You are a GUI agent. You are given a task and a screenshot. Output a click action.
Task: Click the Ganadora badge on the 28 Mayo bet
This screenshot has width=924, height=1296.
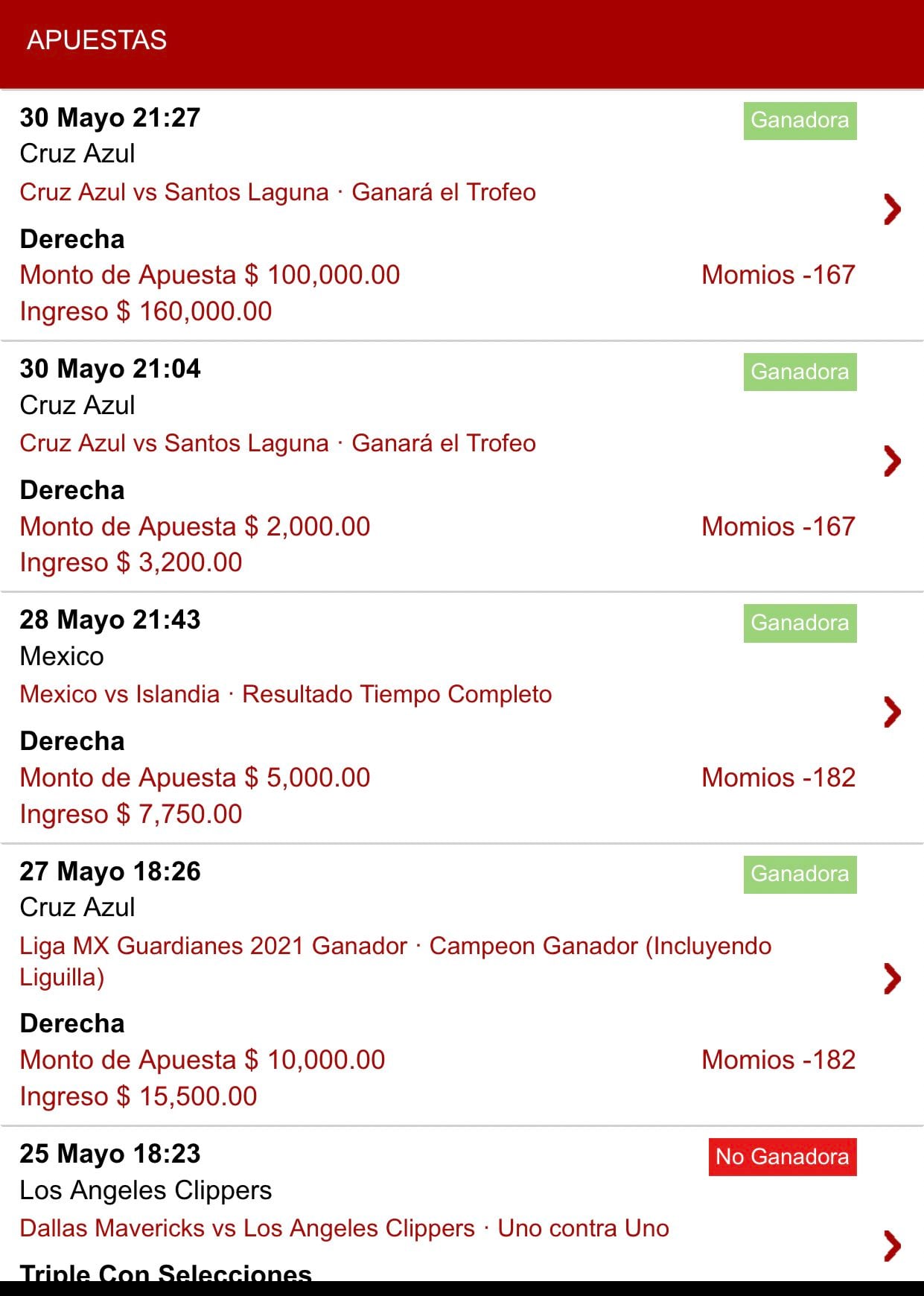click(800, 623)
